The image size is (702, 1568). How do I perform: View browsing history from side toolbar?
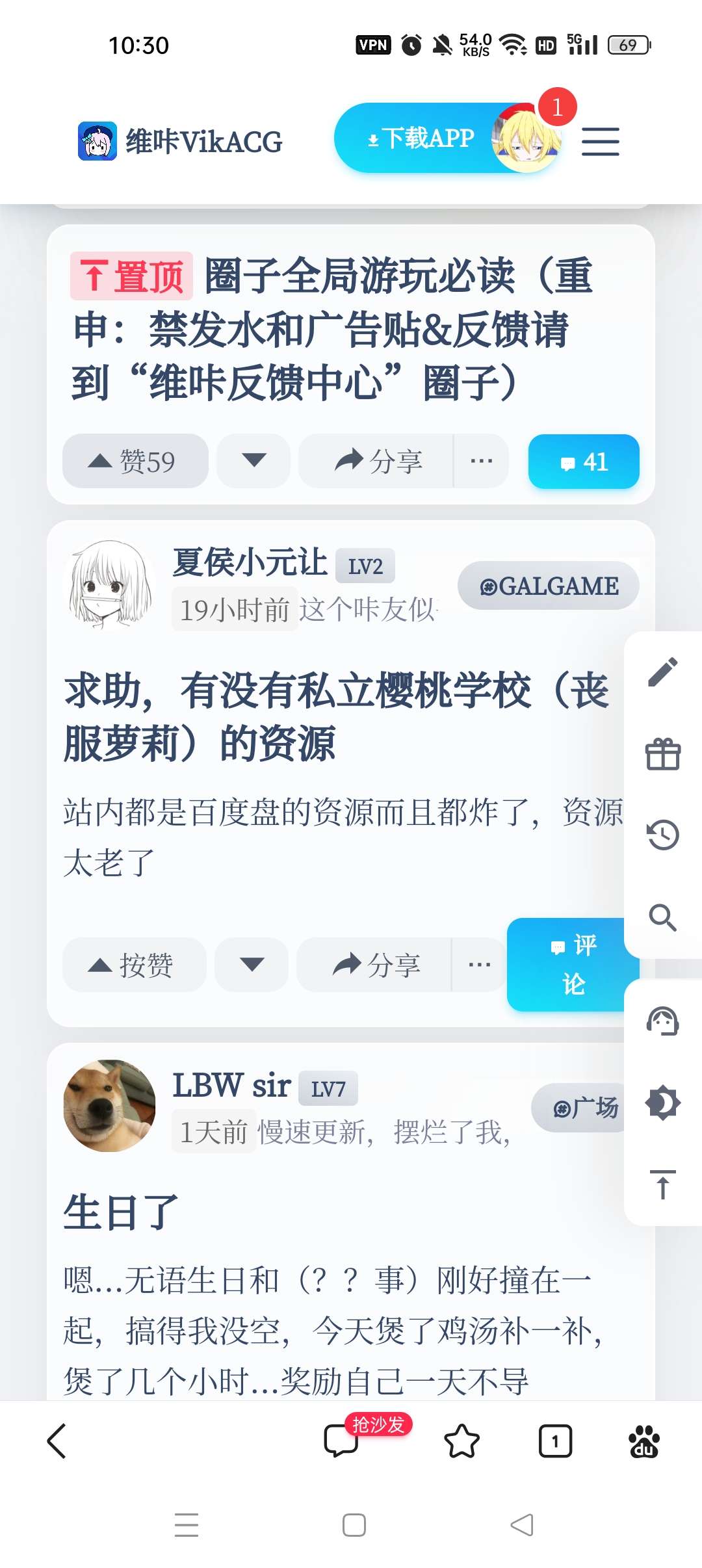click(662, 835)
